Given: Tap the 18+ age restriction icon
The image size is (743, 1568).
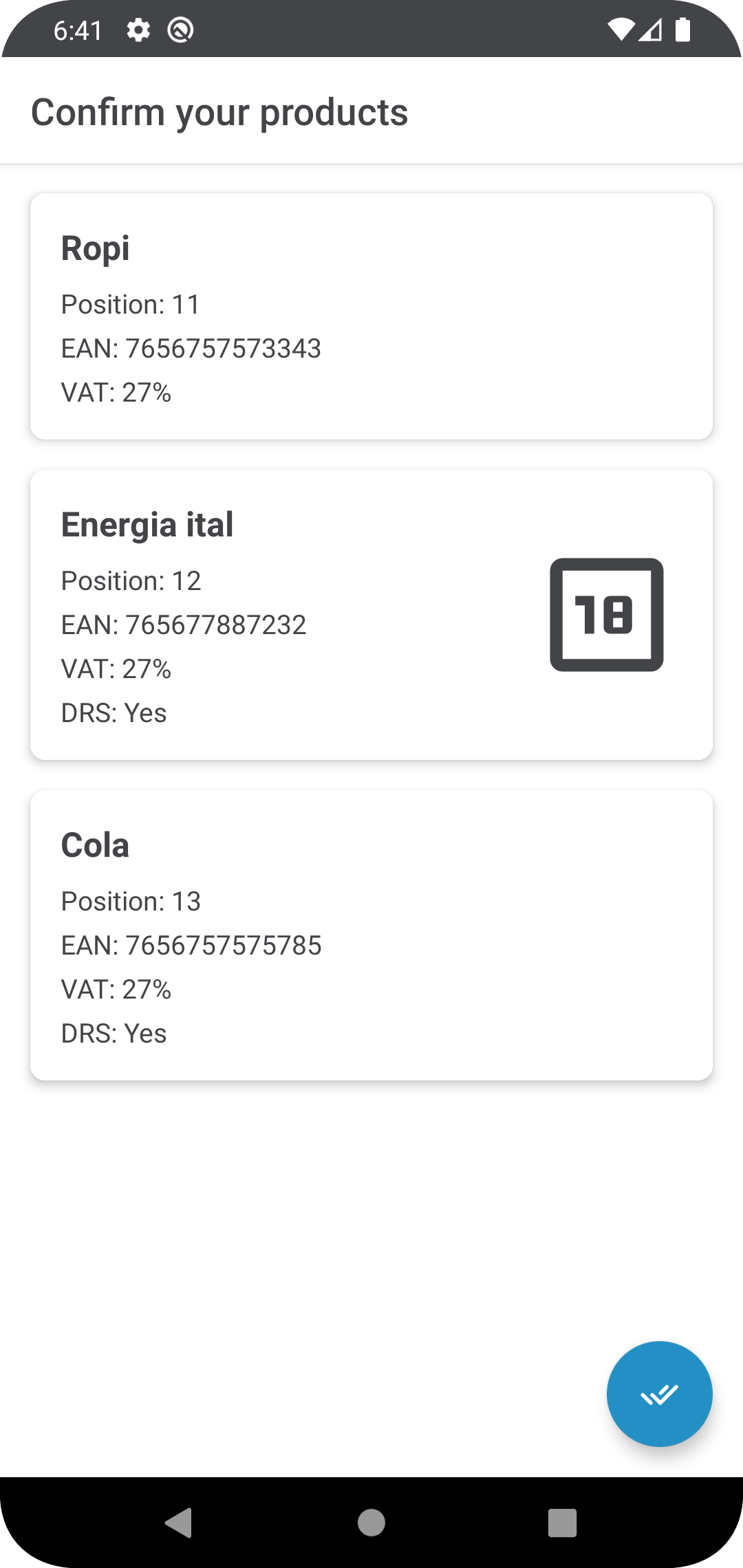Looking at the screenshot, I should click(x=606, y=615).
